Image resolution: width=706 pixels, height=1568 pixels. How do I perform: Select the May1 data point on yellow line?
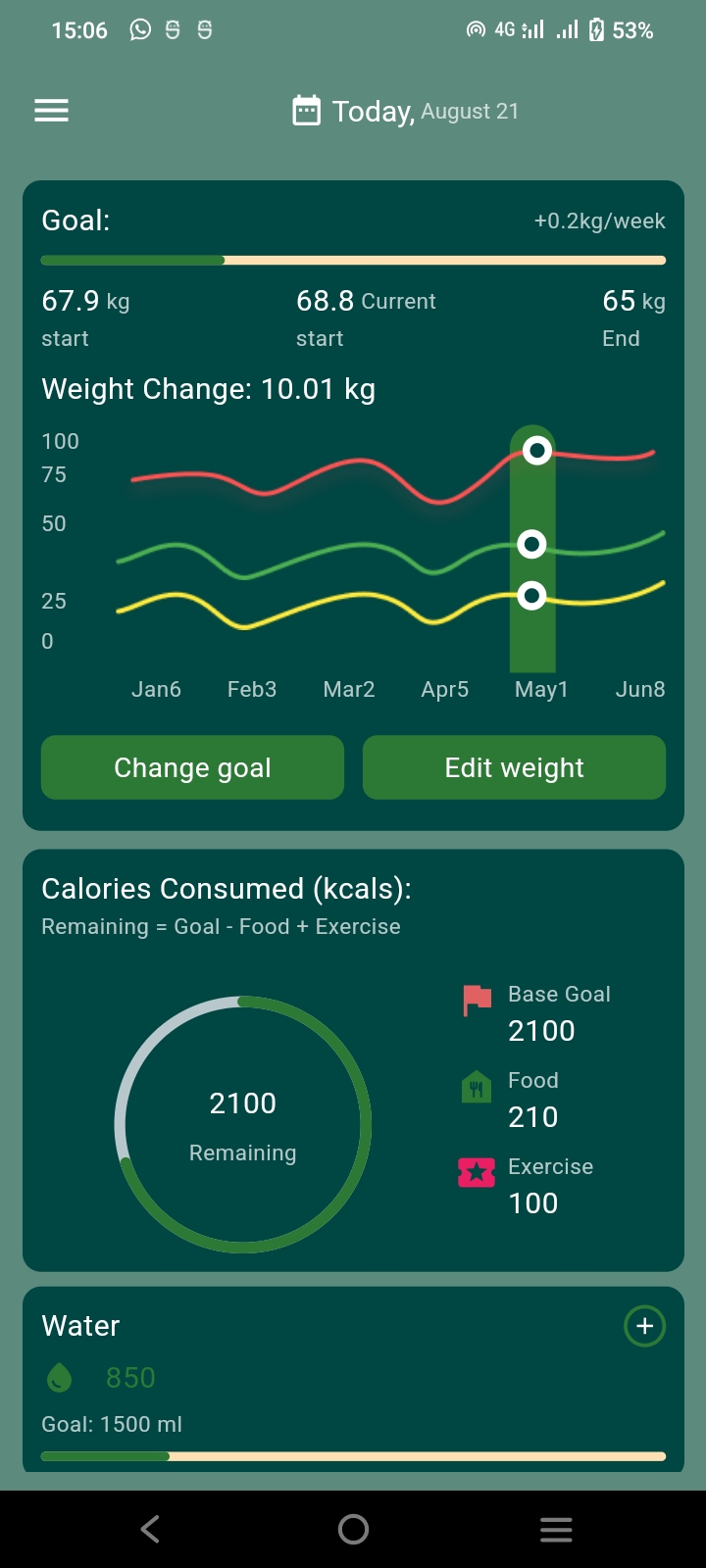click(531, 595)
